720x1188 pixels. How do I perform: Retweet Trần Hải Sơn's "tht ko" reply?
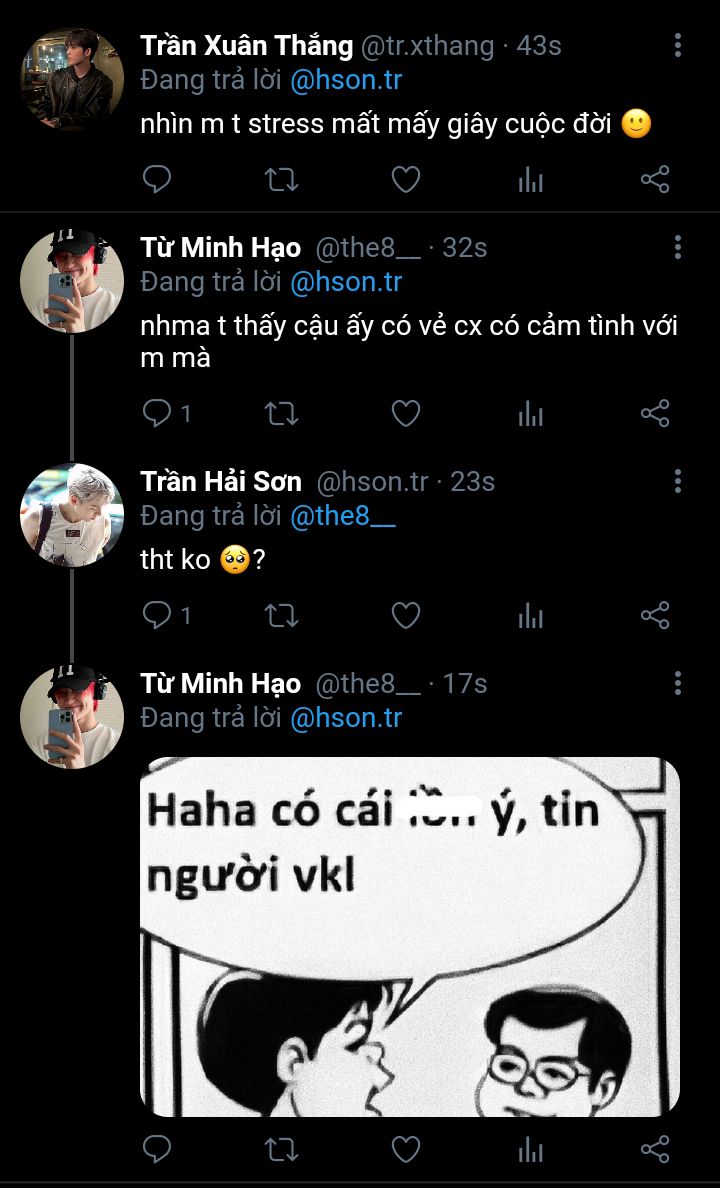[281, 616]
